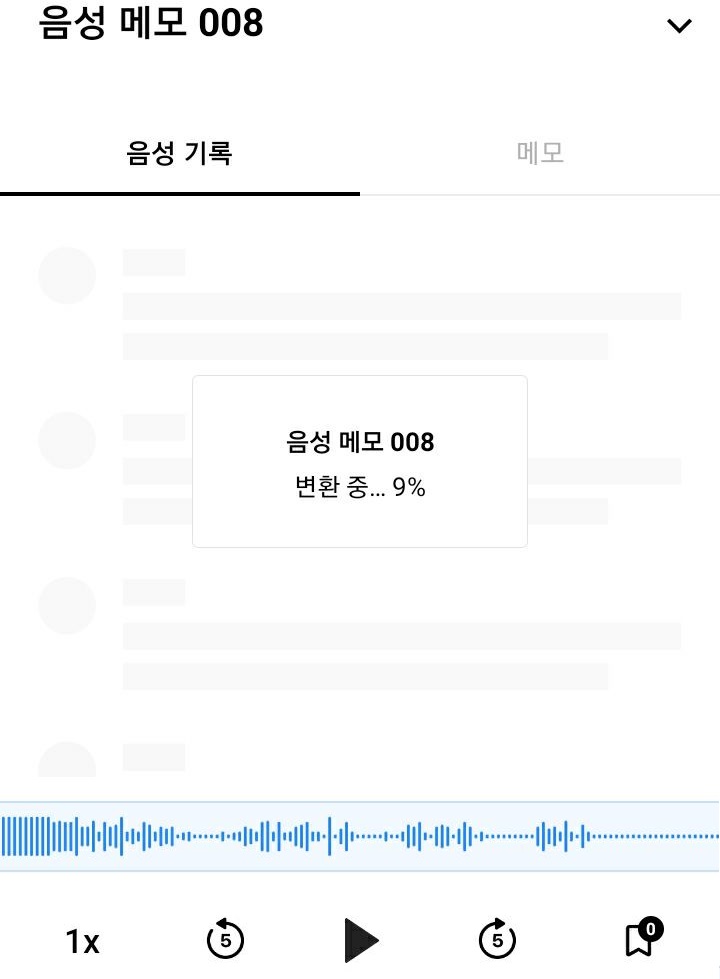Tap the 변환 중... 9% progress dialog
The height and width of the screenshot is (979, 720).
359,460
